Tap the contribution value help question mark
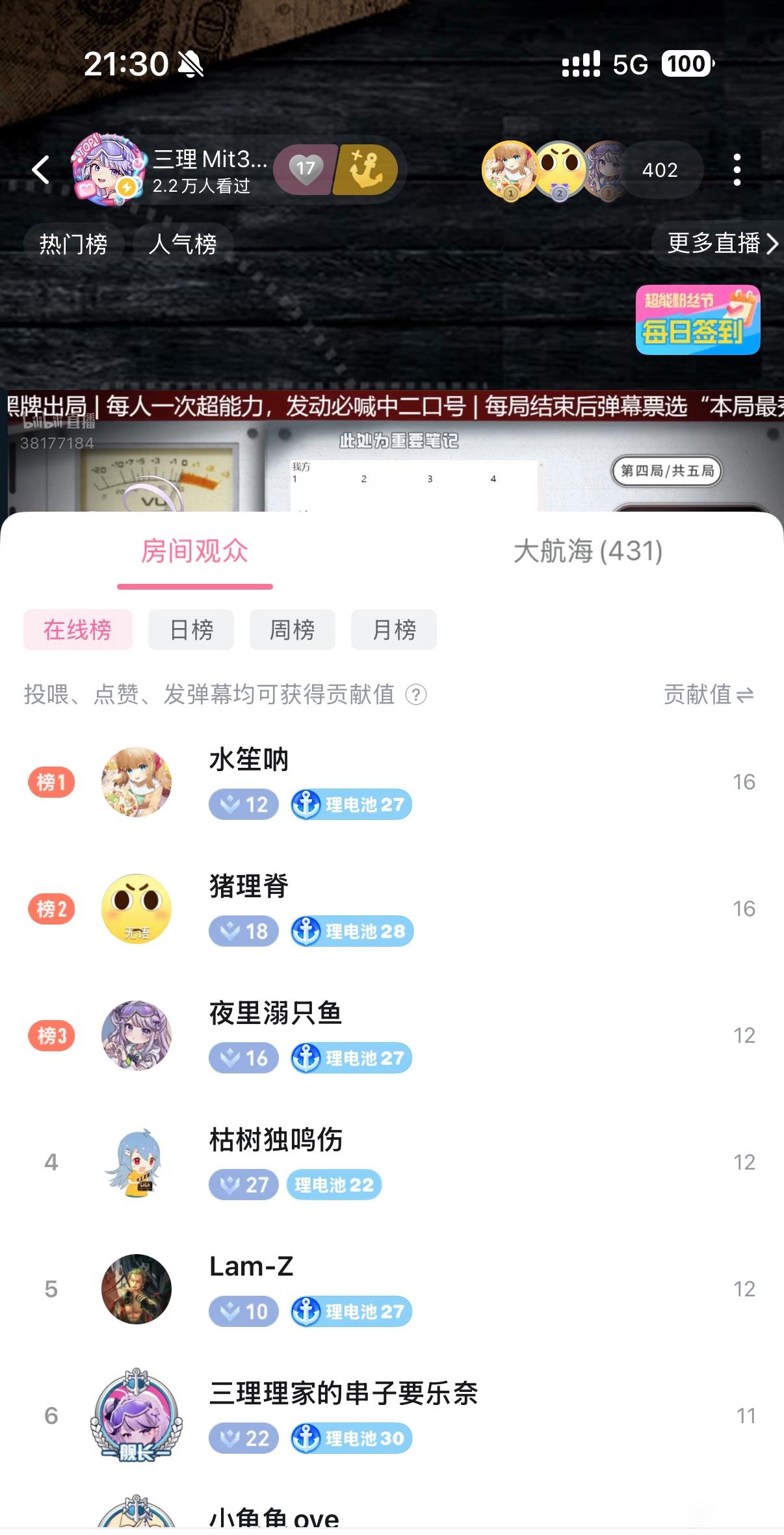 (416, 695)
